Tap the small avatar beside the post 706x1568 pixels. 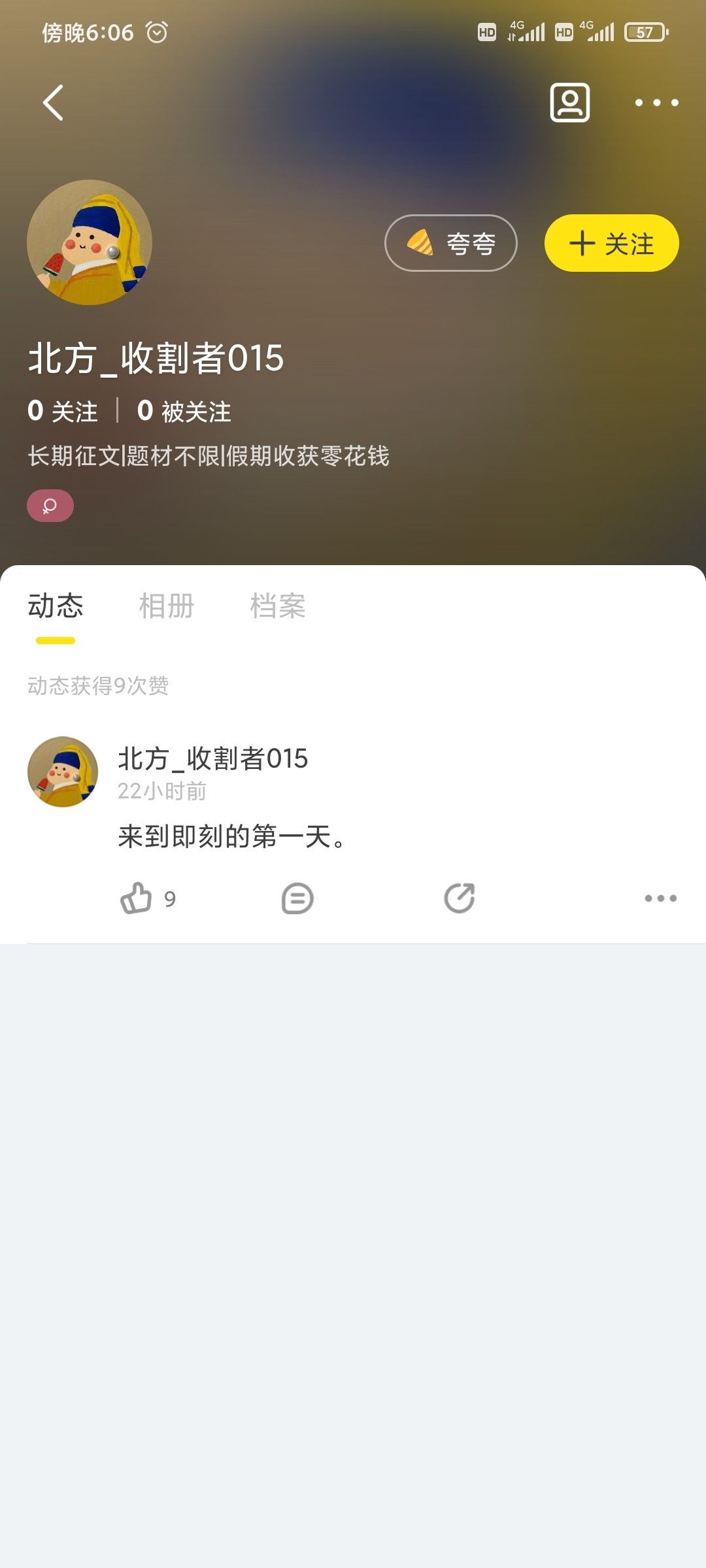point(63,772)
